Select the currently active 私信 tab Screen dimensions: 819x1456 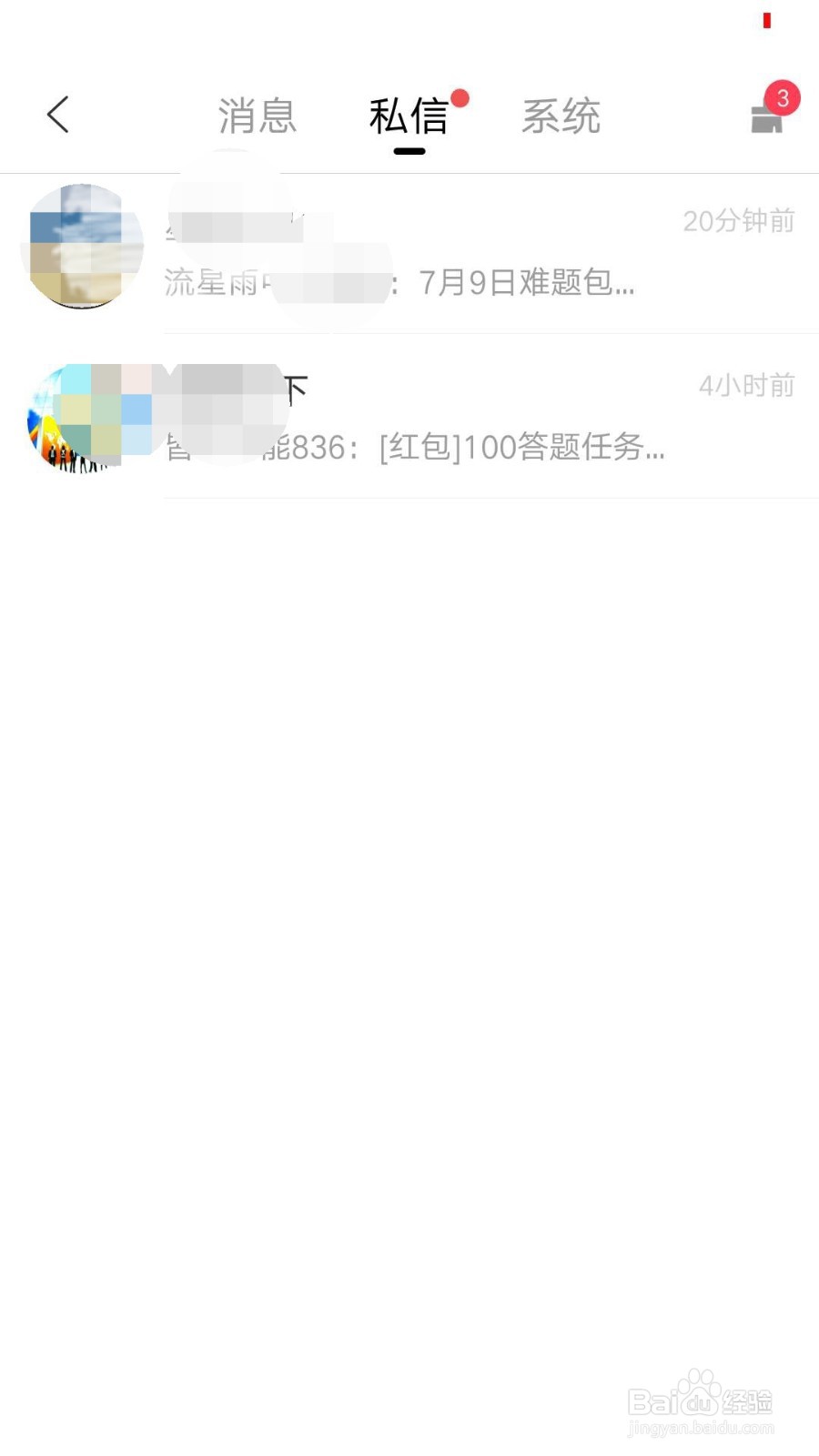point(409,116)
